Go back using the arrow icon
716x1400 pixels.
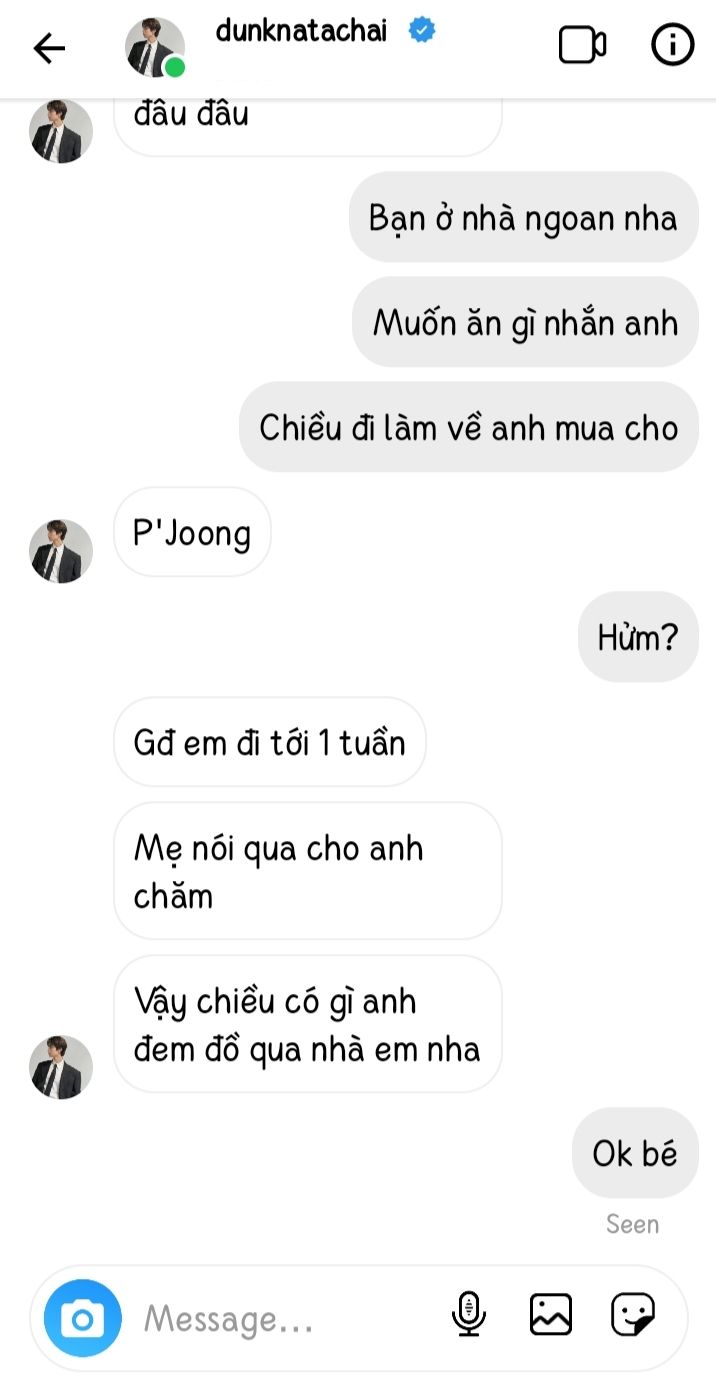49,48
